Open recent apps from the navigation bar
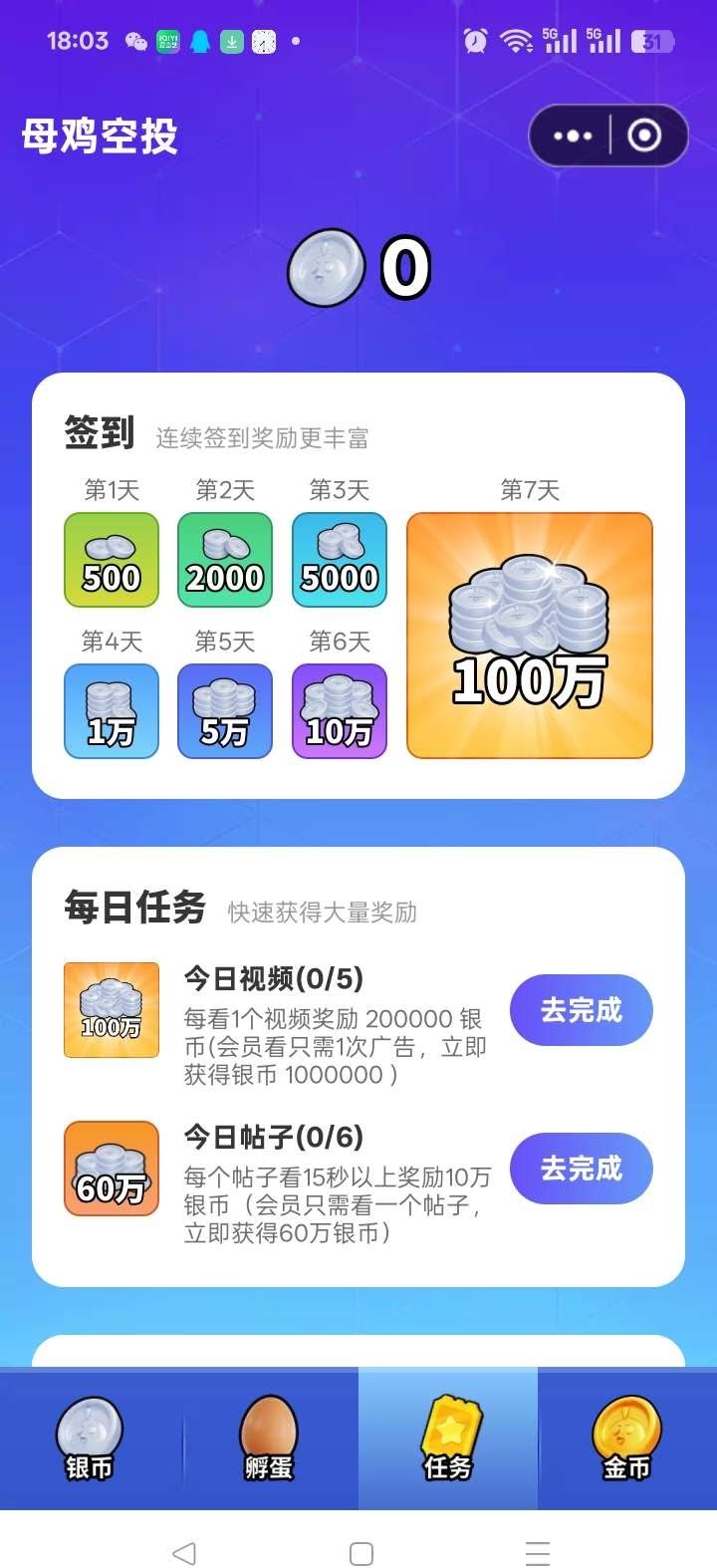 tap(538, 1553)
